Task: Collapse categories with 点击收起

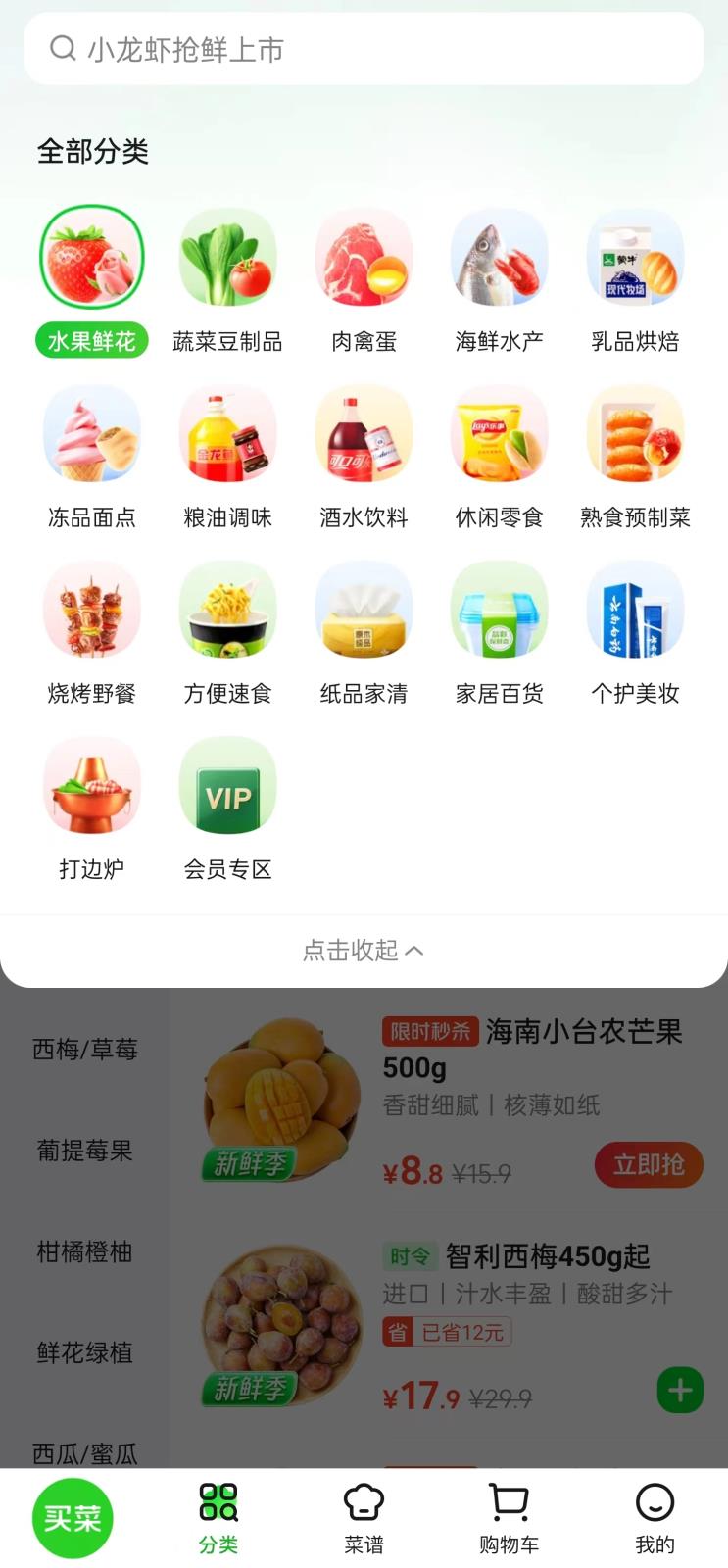Action: click(364, 951)
